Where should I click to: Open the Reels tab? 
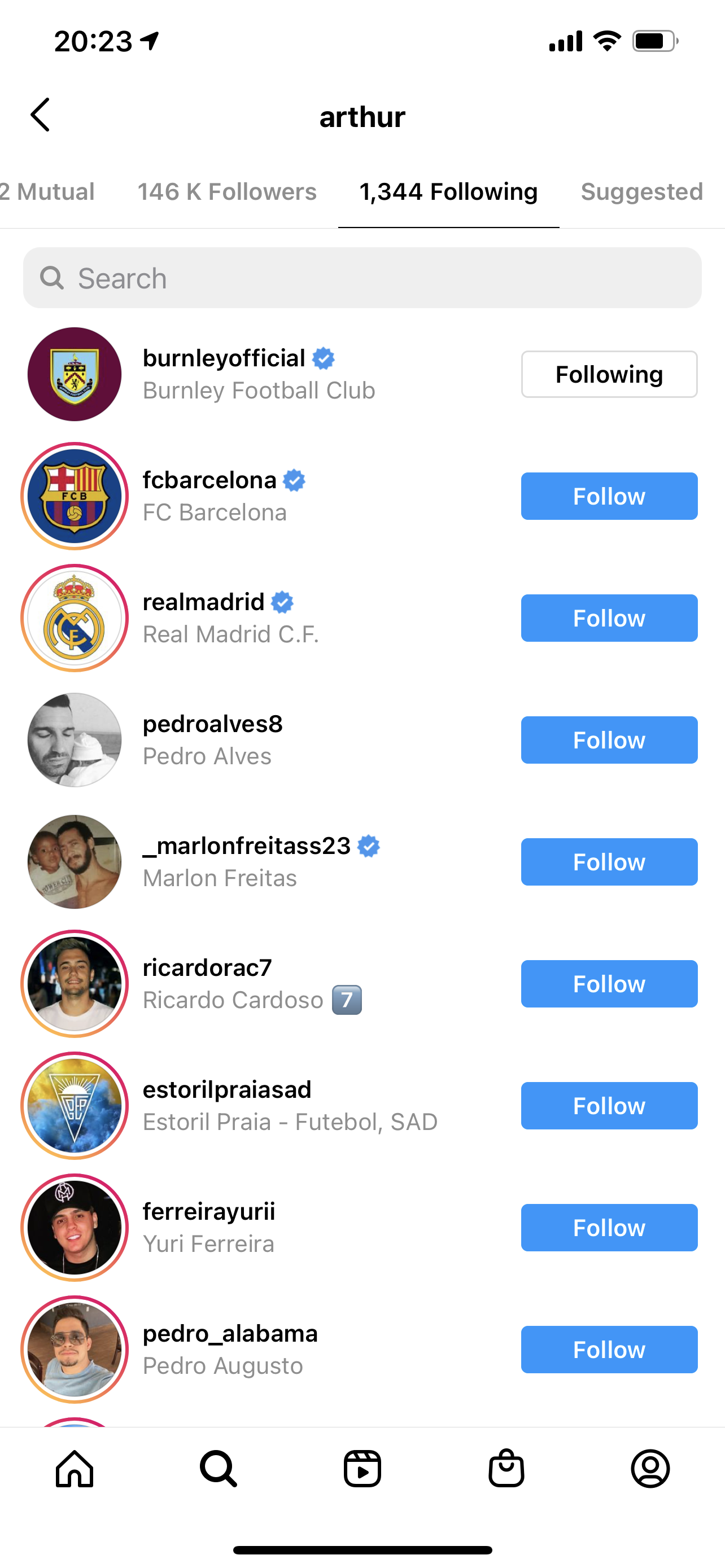pos(362,1469)
